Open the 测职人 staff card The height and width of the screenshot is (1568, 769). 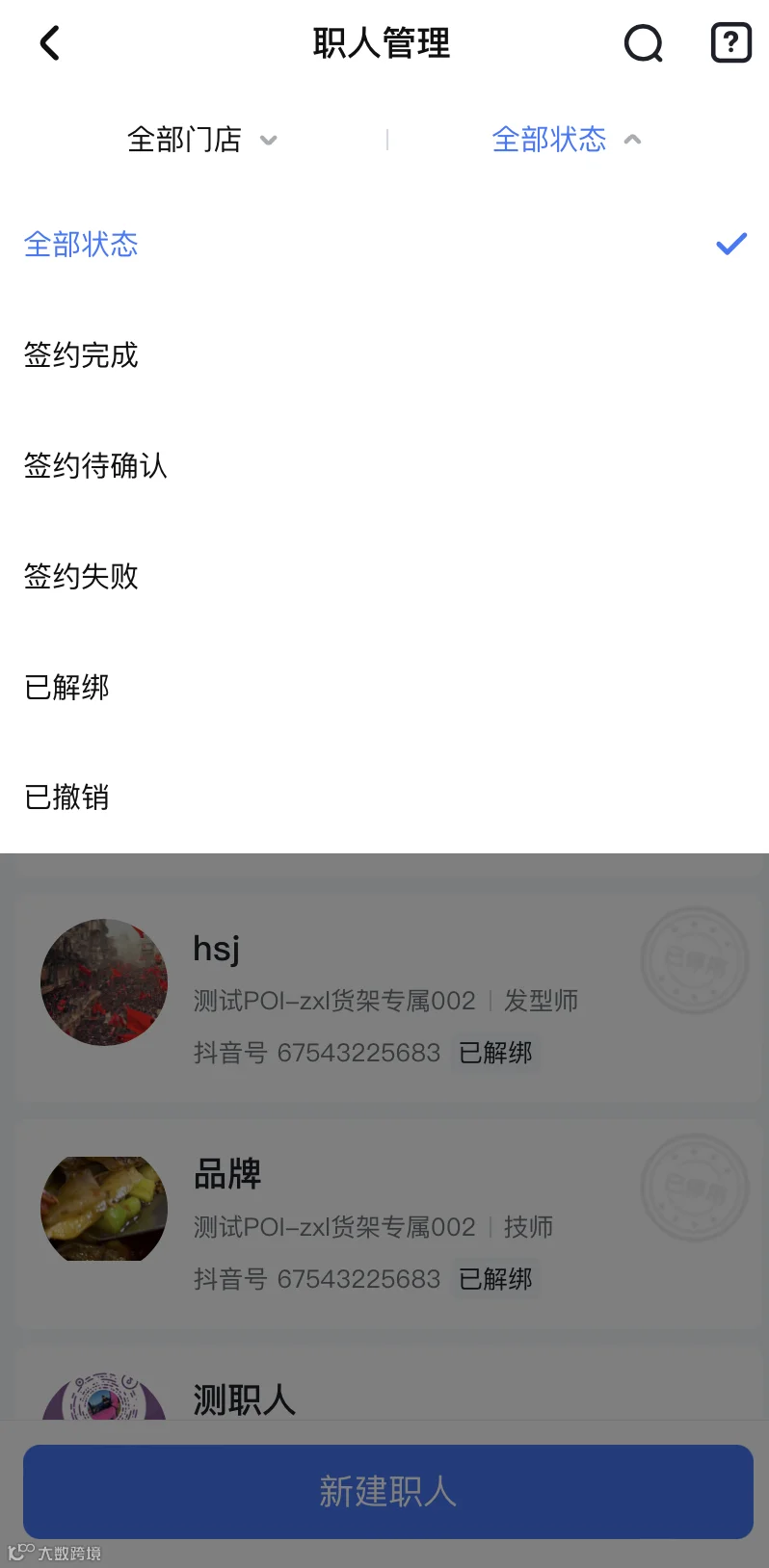[x=388, y=1383]
